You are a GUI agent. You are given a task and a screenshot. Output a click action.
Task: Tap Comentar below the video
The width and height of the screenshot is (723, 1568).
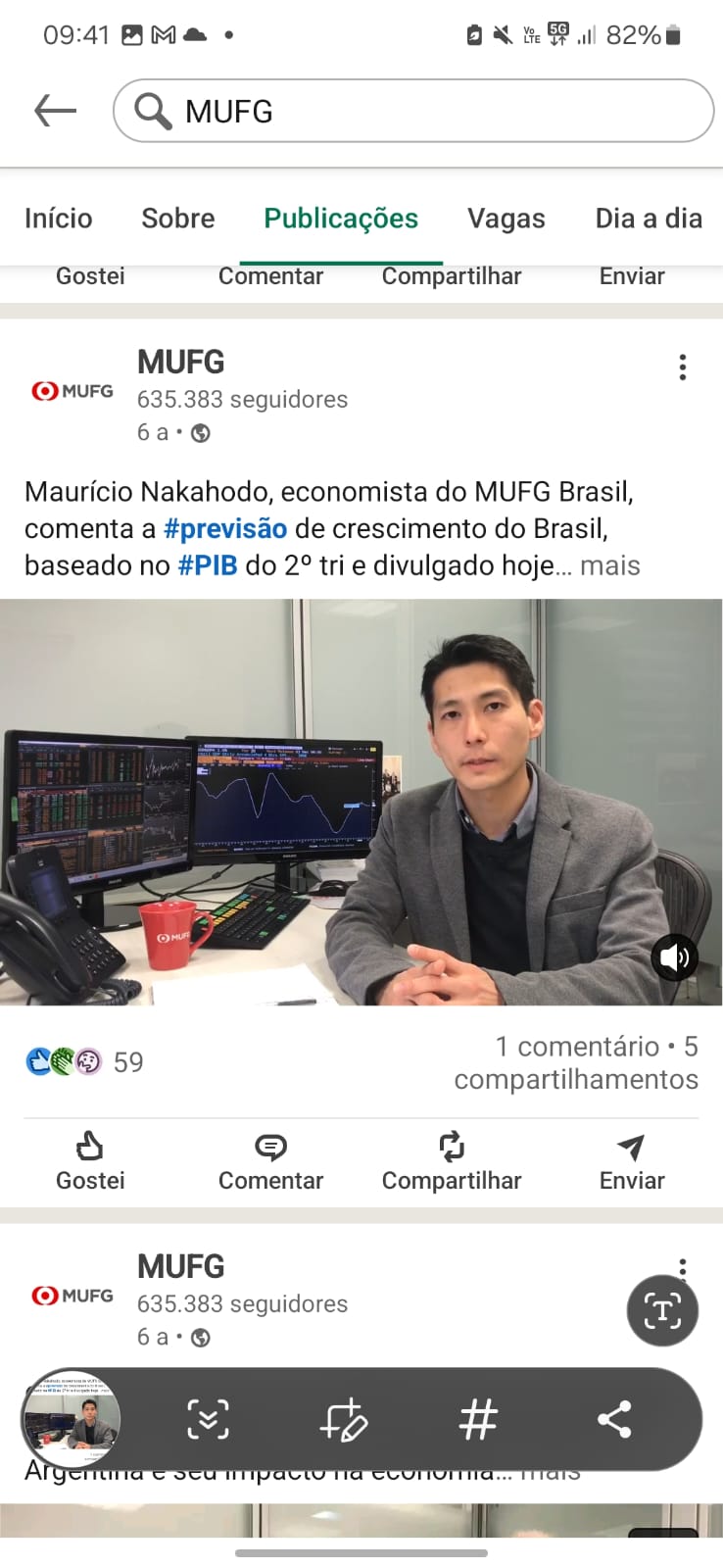point(270,1161)
